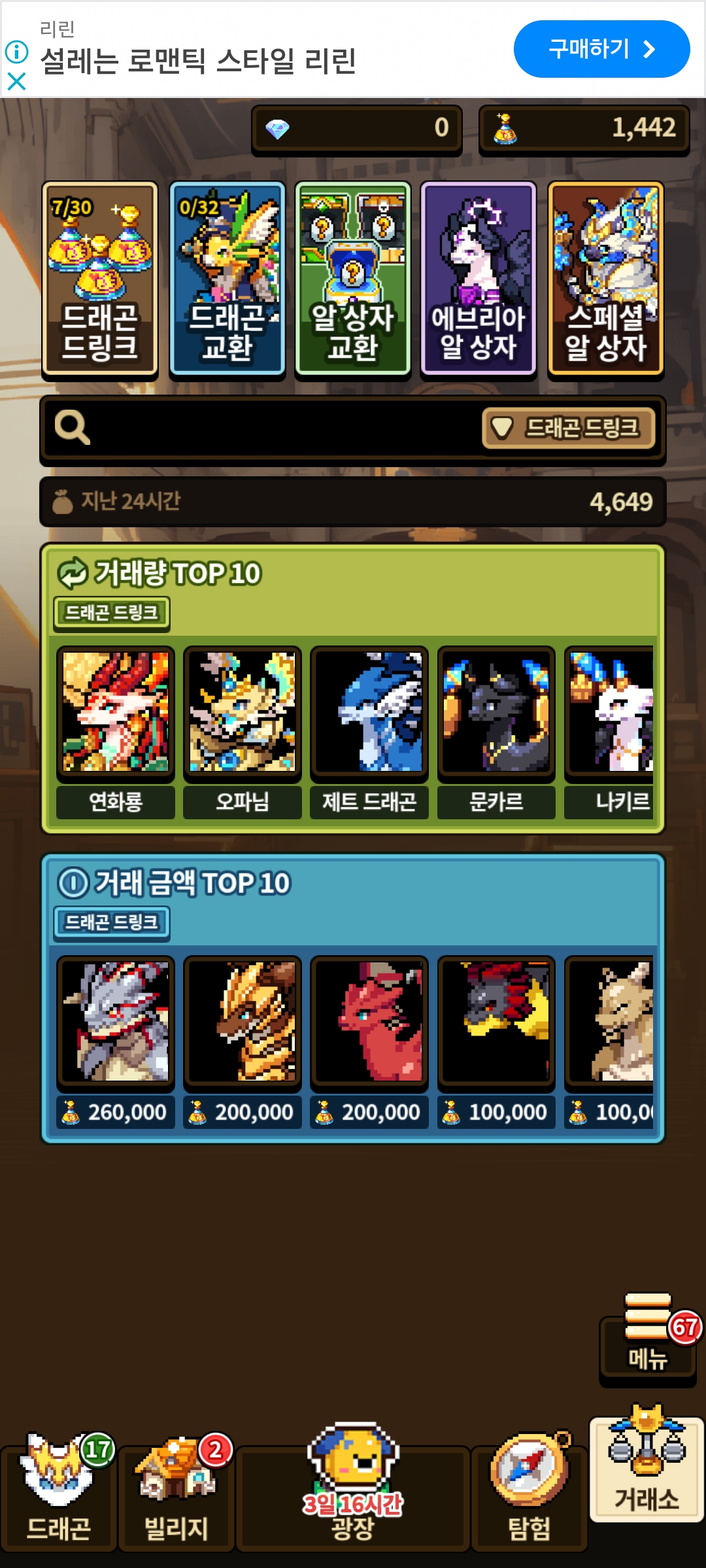
Task: Select 연화룡 in 거래량 TOP 10
Action: [x=116, y=732]
